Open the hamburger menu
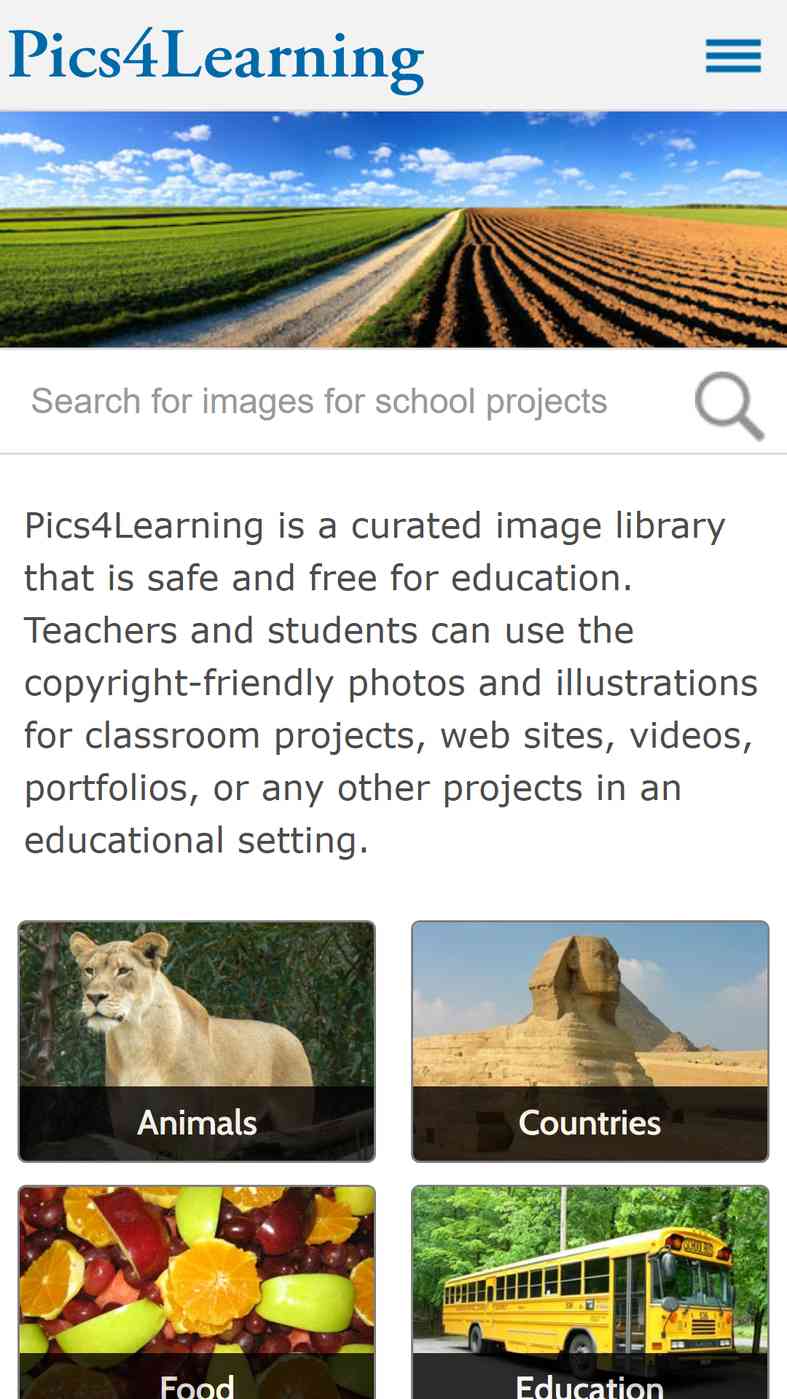The image size is (787, 1399). (733, 56)
